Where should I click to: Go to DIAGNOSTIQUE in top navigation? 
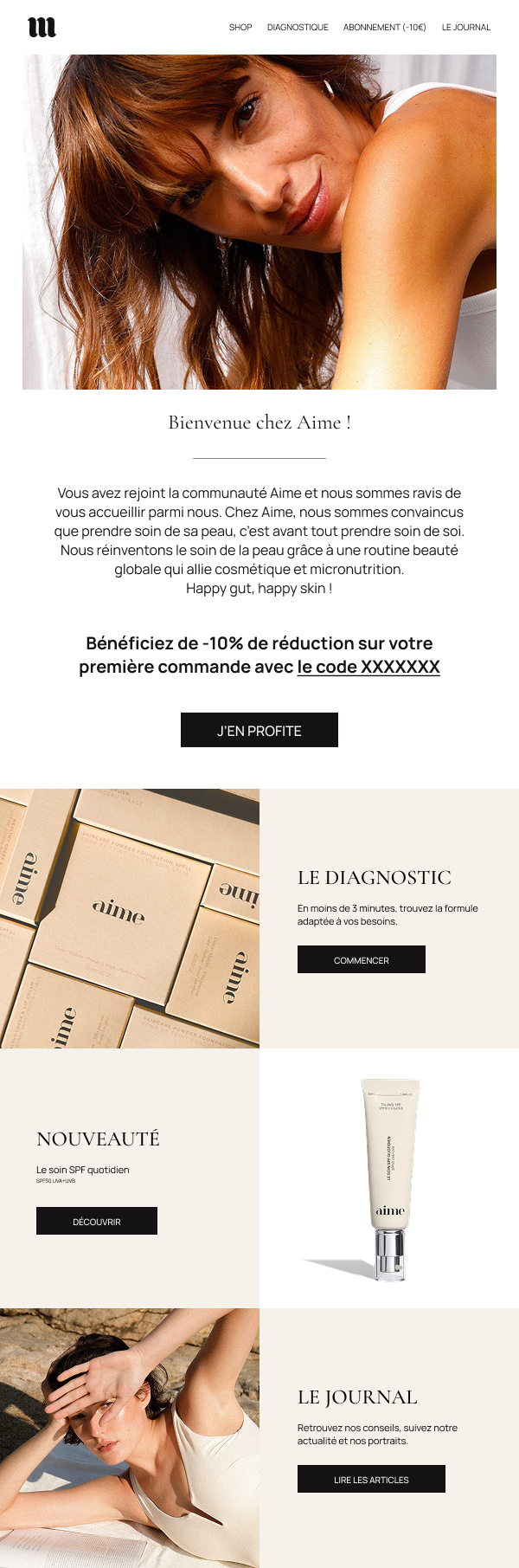pyautogui.click(x=298, y=28)
